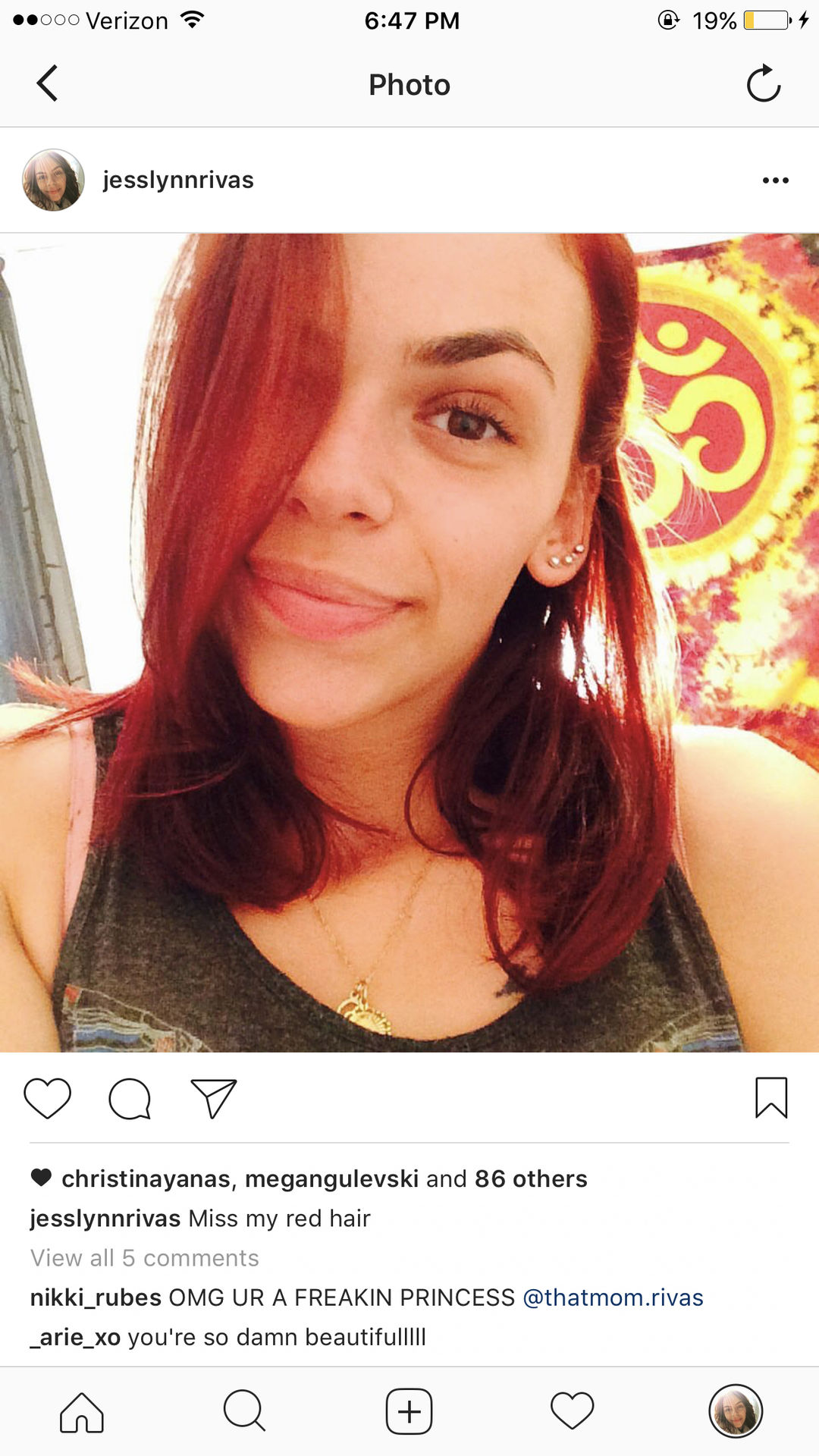Open _arie_xo profile from the comment

click(x=75, y=1337)
